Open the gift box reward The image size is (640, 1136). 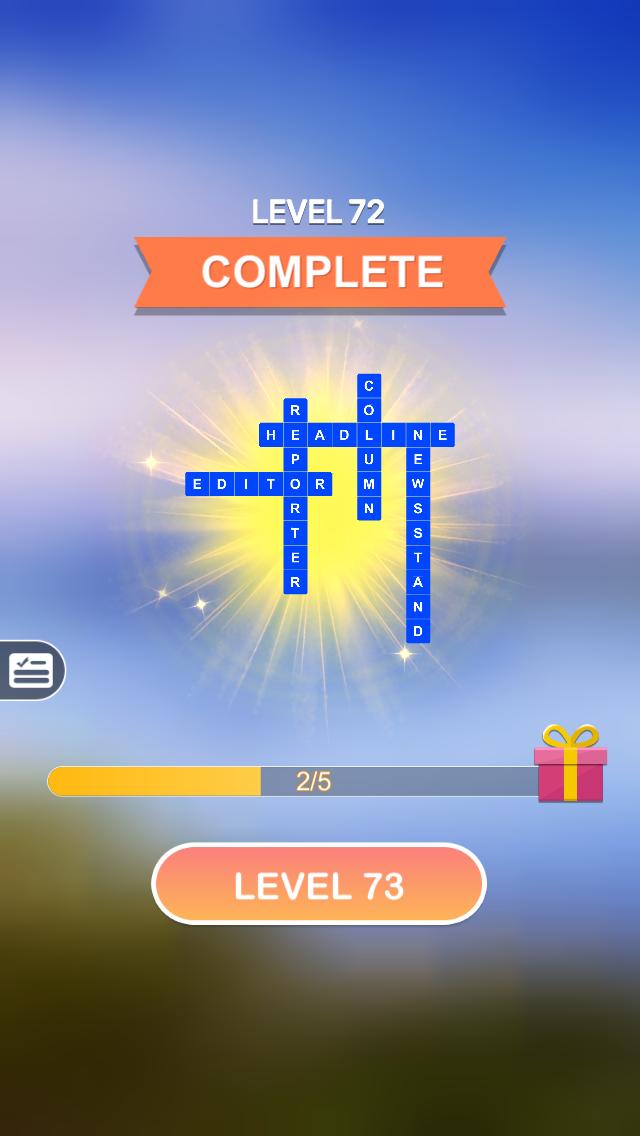569,765
